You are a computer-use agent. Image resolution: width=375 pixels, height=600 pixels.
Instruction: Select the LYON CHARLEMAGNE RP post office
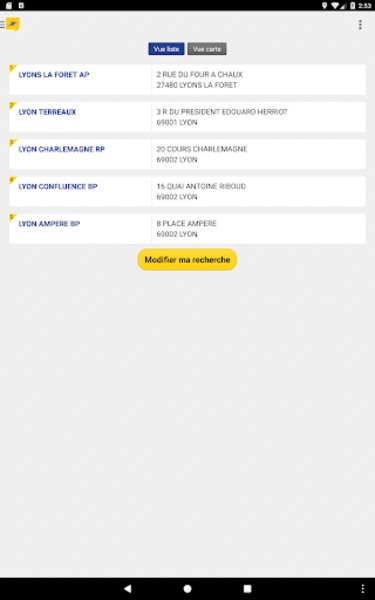pyautogui.click(x=188, y=154)
